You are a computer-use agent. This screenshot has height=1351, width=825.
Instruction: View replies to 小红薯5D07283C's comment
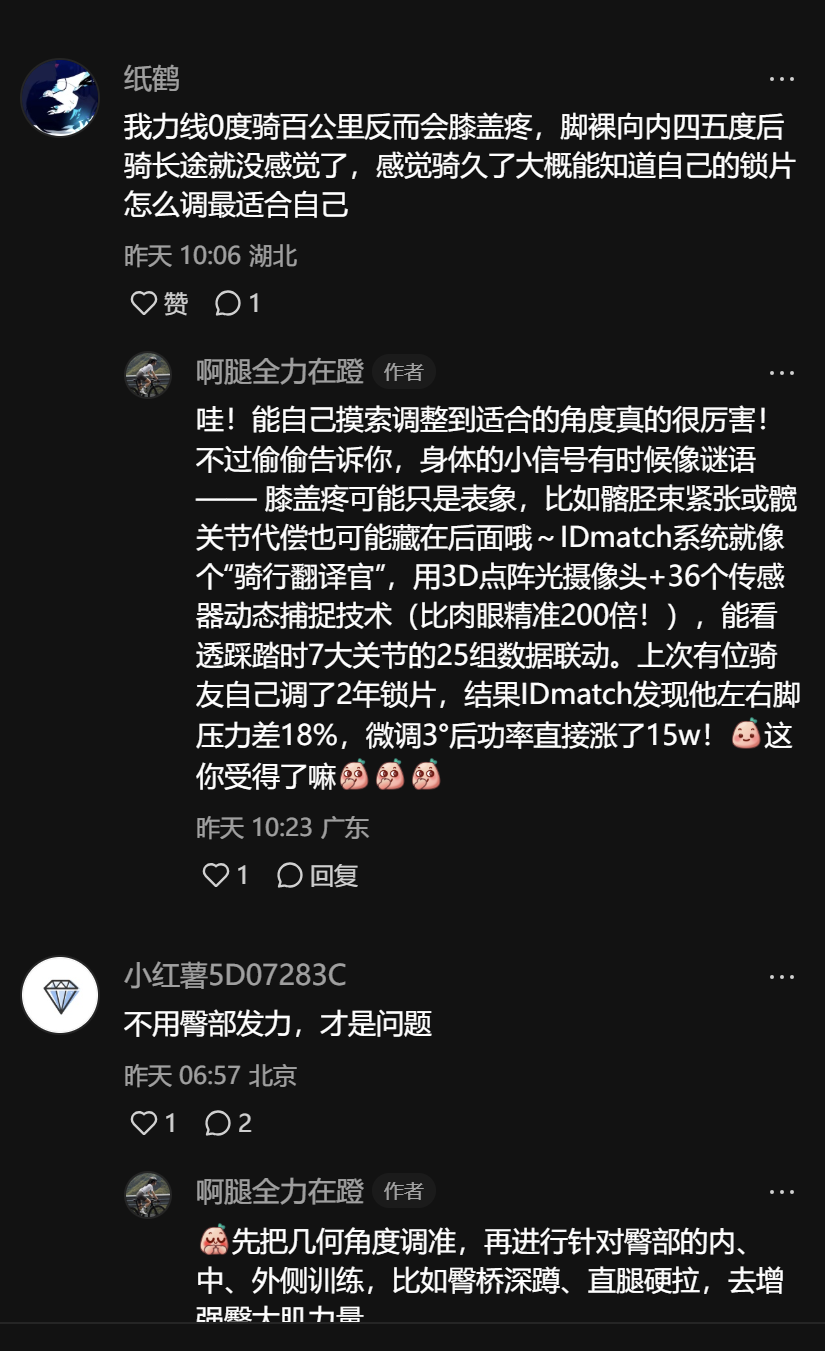(x=228, y=1123)
